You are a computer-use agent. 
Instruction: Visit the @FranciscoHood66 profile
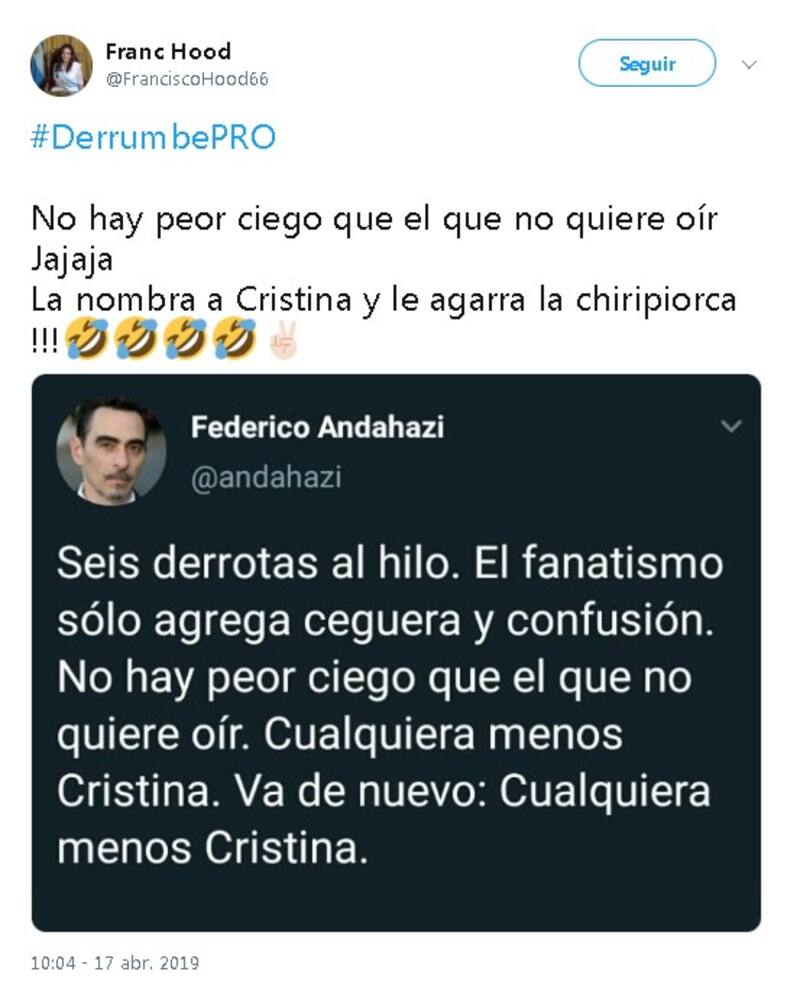pos(186,79)
